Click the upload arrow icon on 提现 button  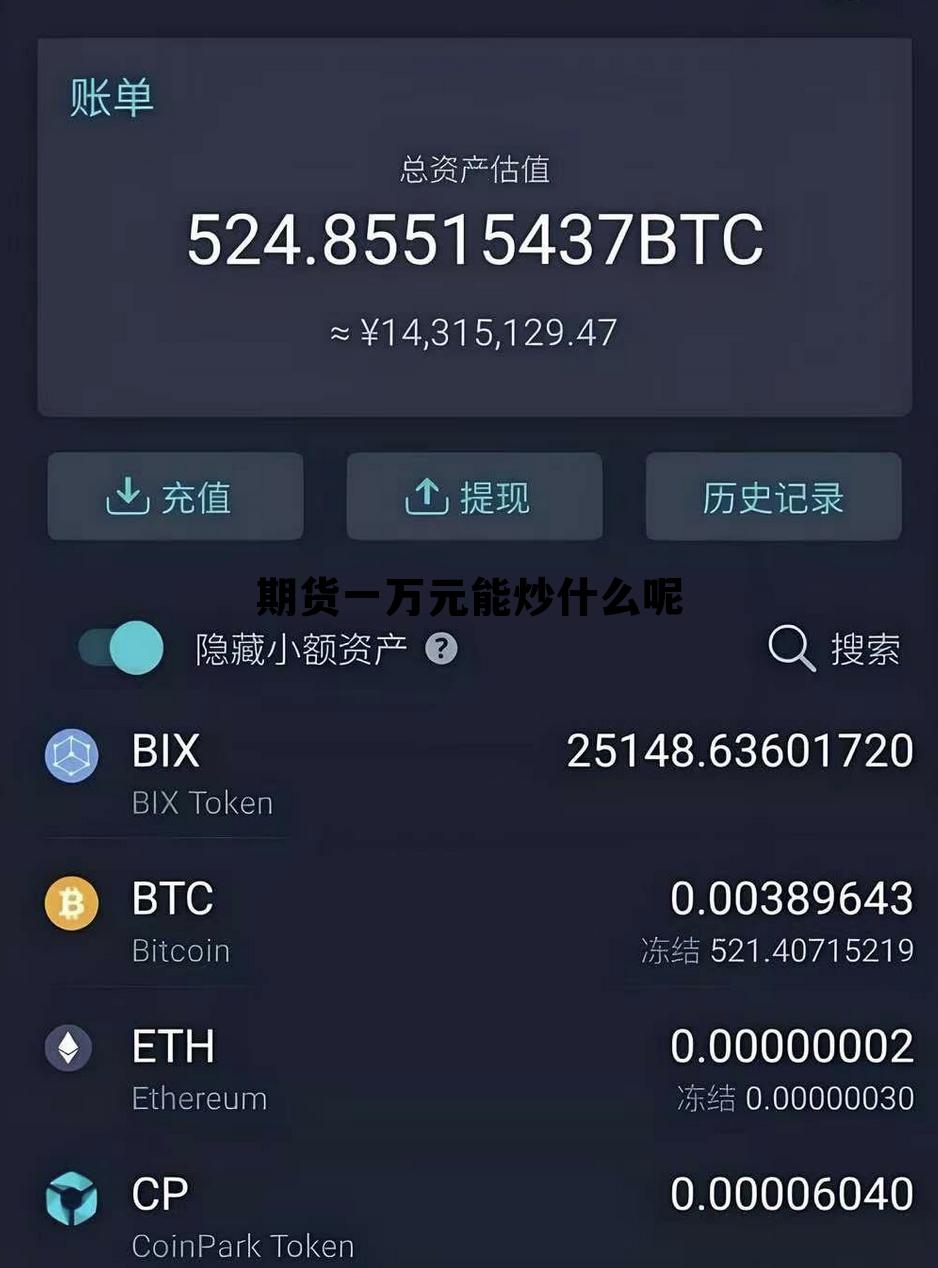click(x=428, y=495)
